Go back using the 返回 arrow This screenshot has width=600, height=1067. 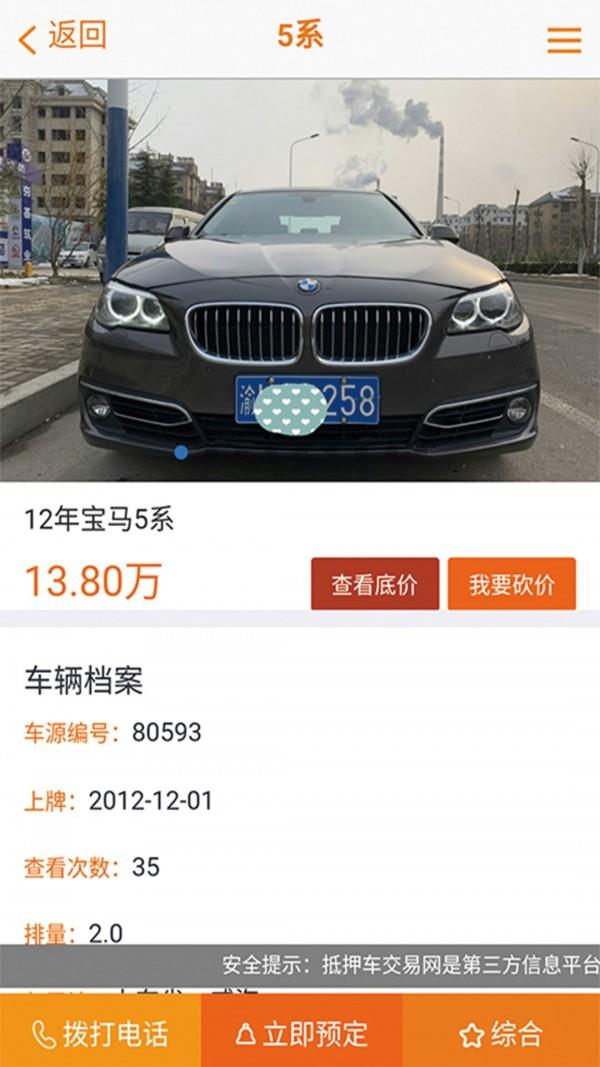click(x=60, y=38)
